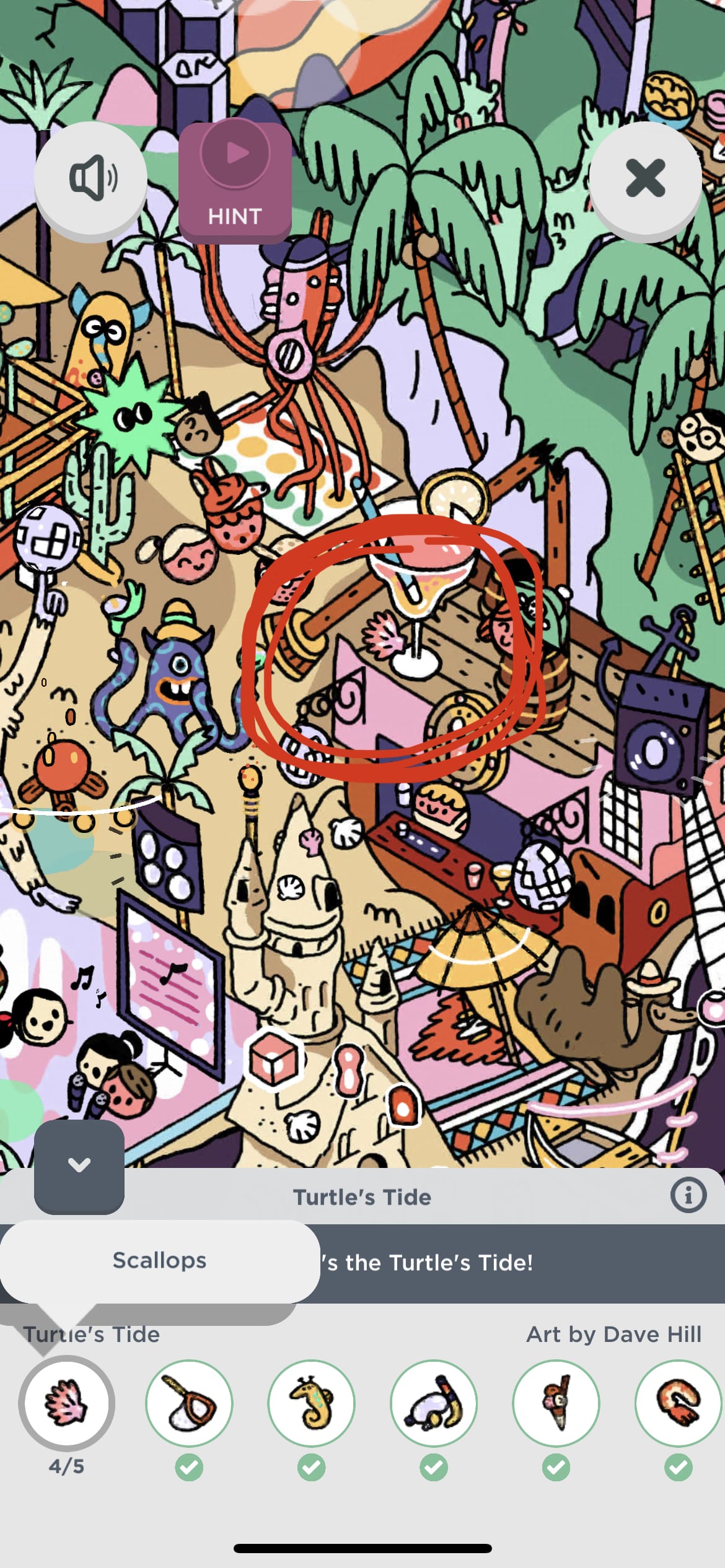This screenshot has height=1568, width=725.
Task: Open Turtle's Tide info
Action: tap(688, 1195)
